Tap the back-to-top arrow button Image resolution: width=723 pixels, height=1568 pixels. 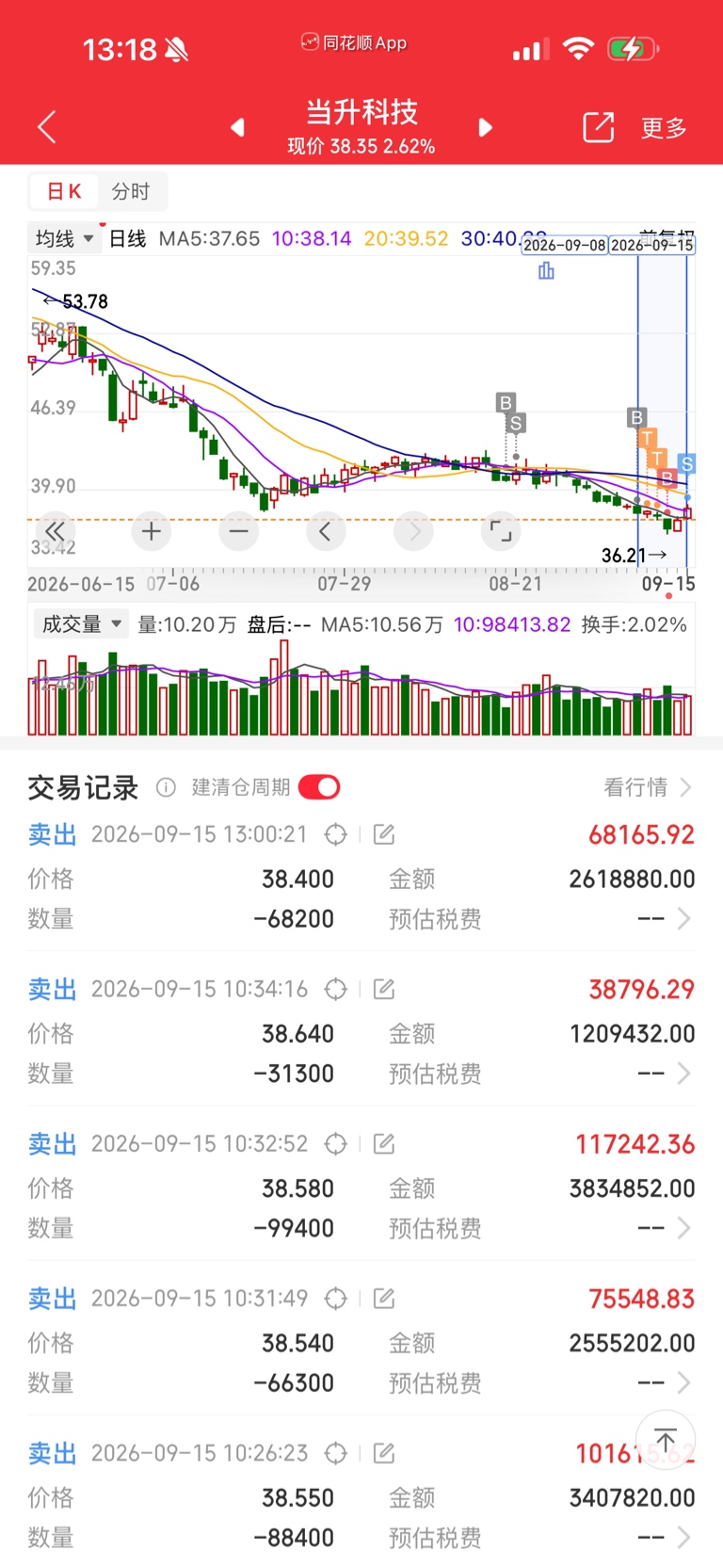pos(666,1440)
